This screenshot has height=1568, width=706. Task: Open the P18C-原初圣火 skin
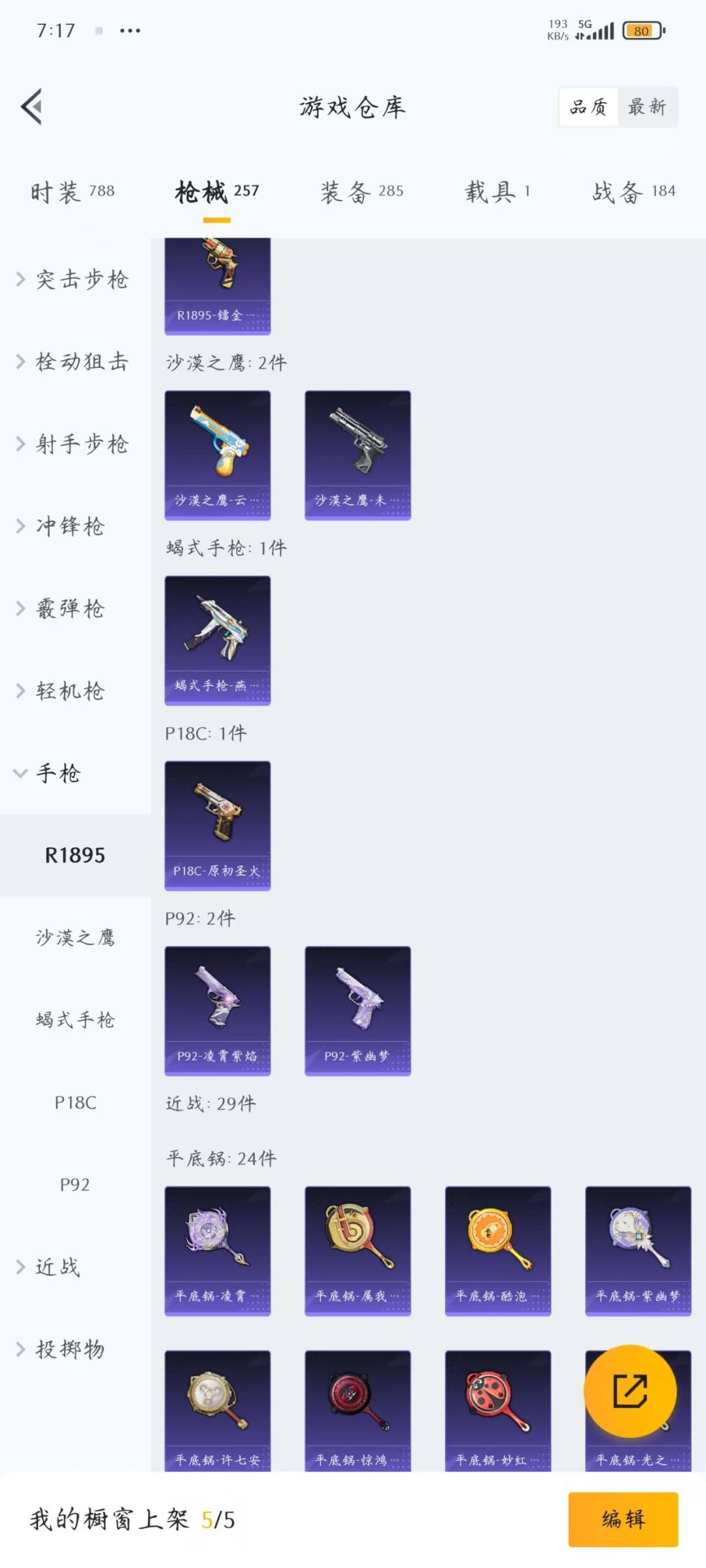pos(218,825)
